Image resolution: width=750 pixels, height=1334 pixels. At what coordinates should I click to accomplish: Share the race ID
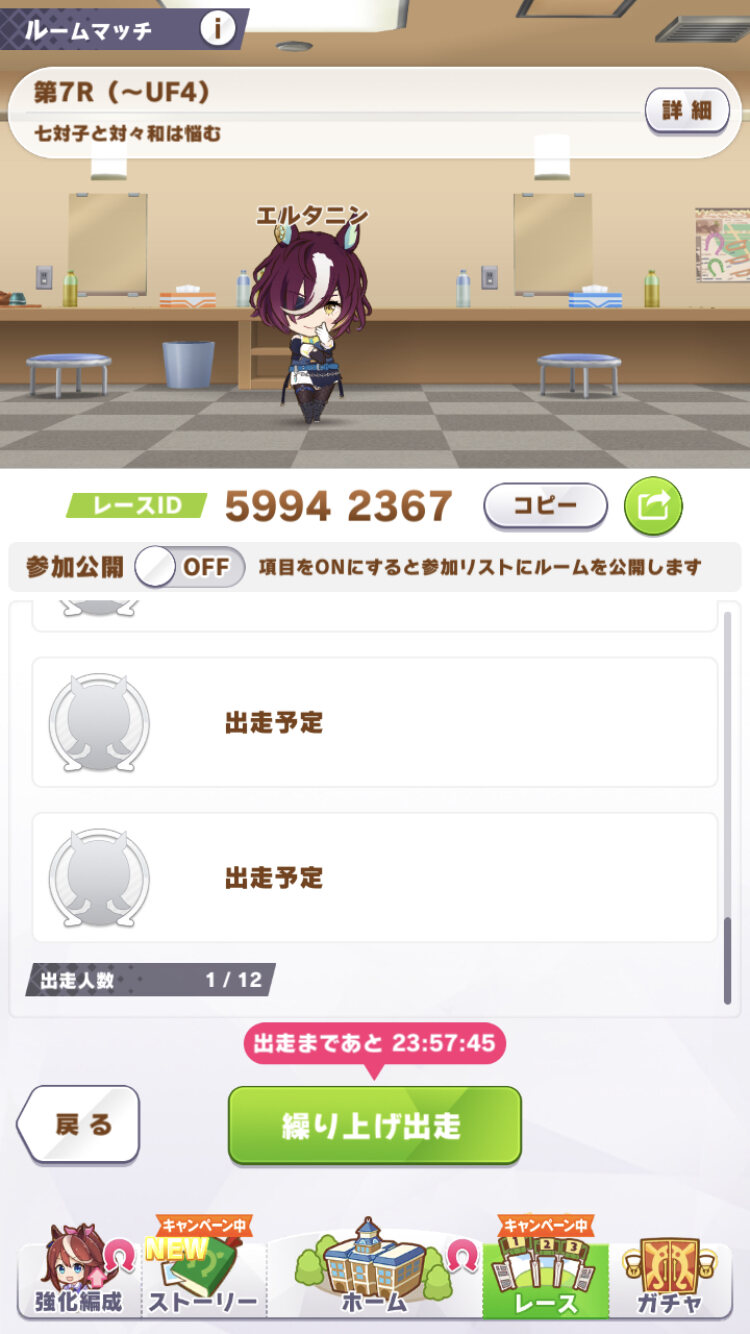tap(653, 506)
